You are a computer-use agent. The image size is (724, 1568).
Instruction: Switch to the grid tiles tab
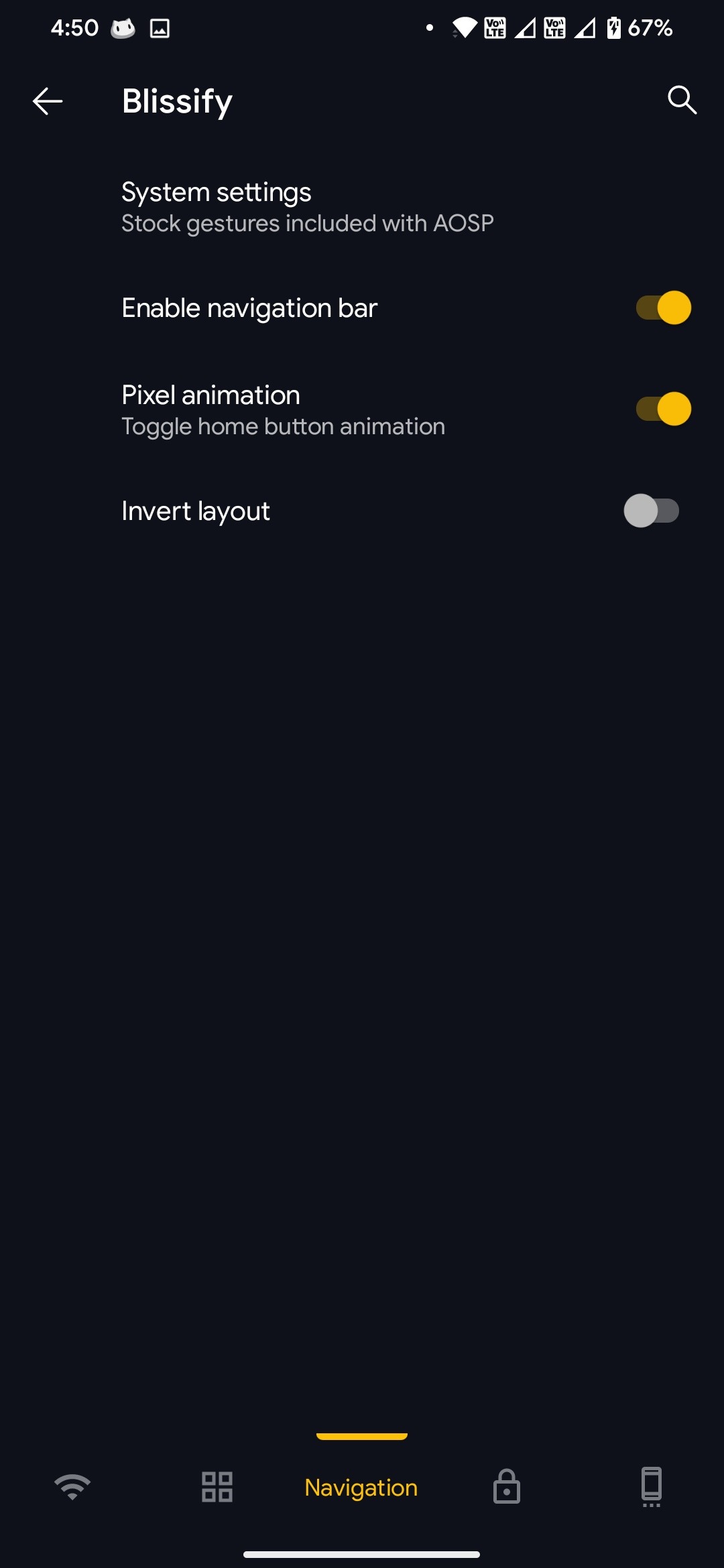[217, 1487]
